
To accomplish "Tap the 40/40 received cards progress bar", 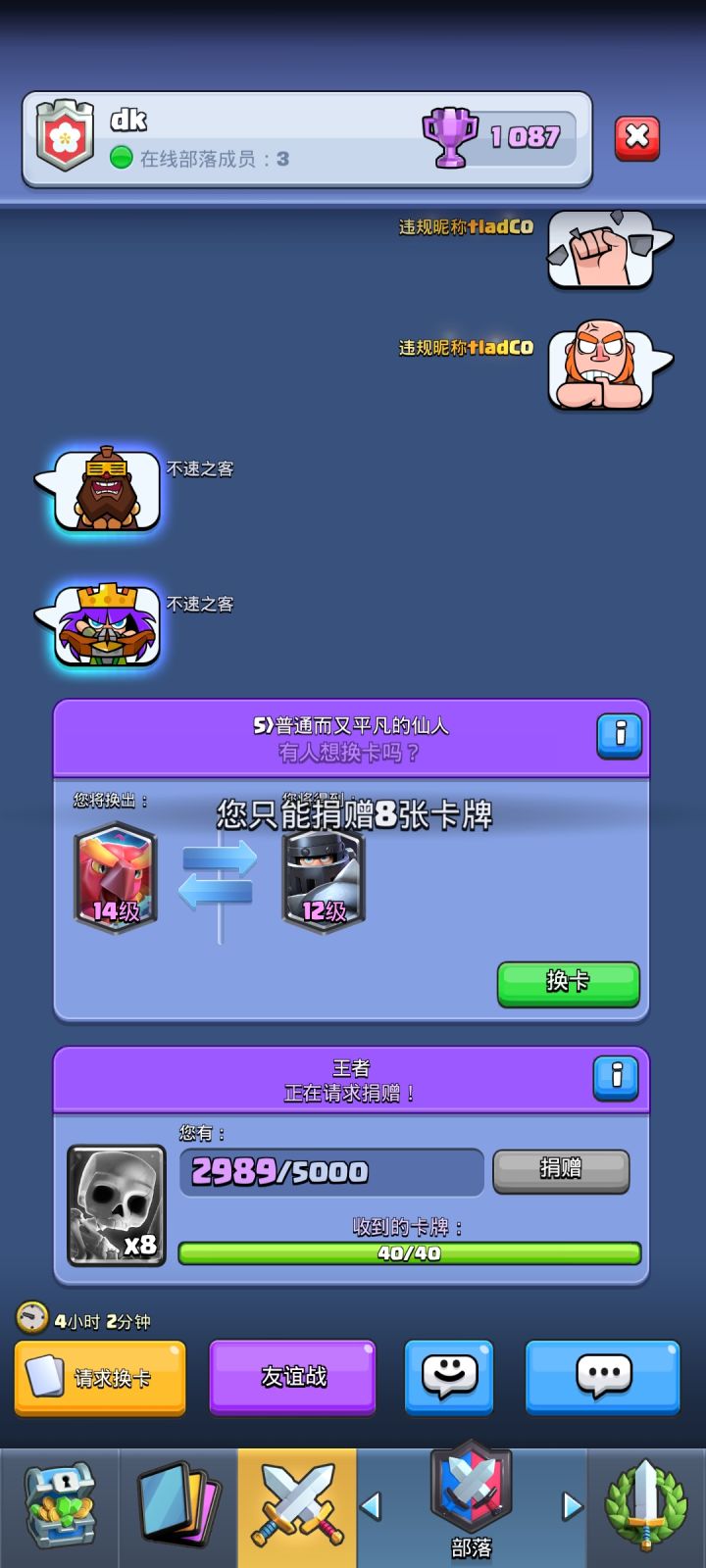I will [x=410, y=1253].
